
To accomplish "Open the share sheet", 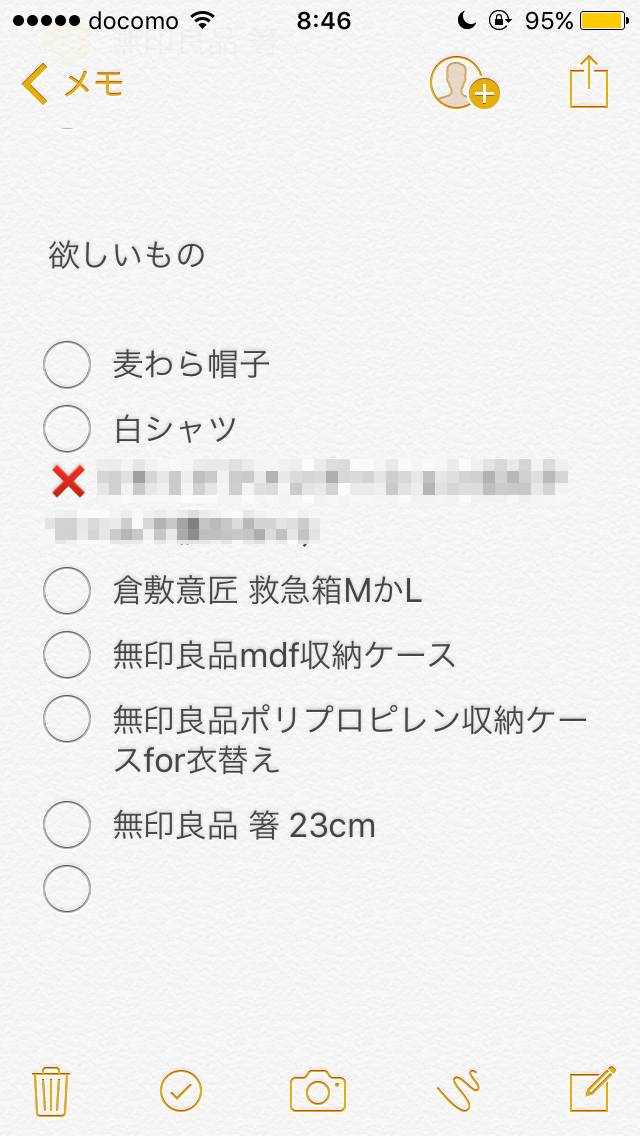I will (x=589, y=82).
